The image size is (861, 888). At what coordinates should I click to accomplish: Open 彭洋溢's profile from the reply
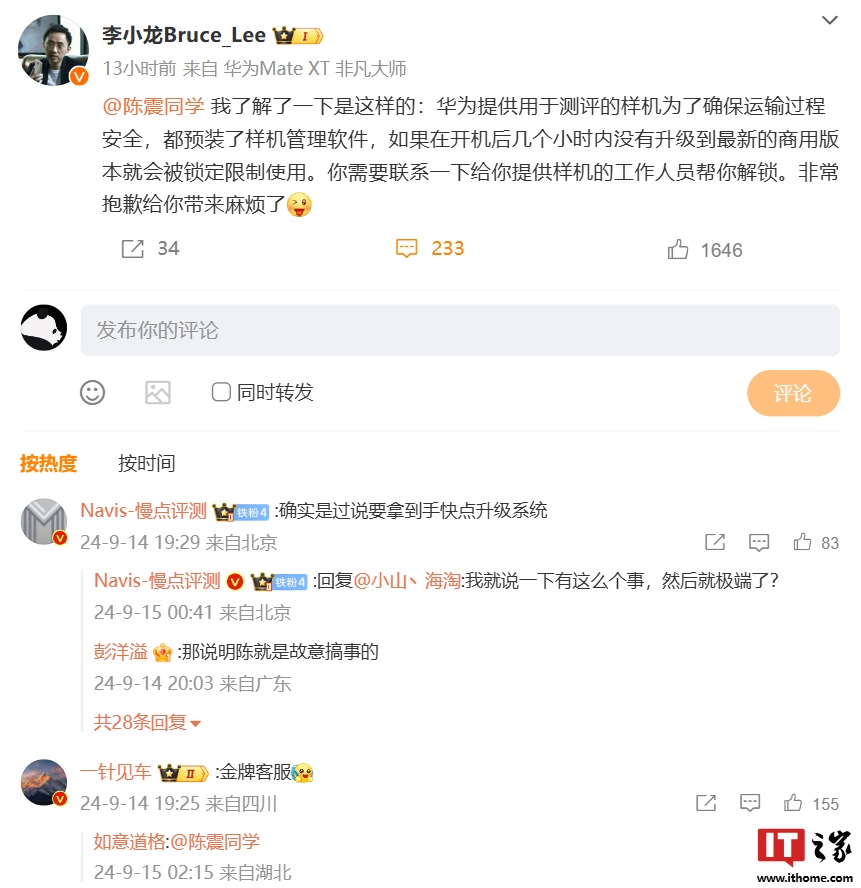coord(121,652)
